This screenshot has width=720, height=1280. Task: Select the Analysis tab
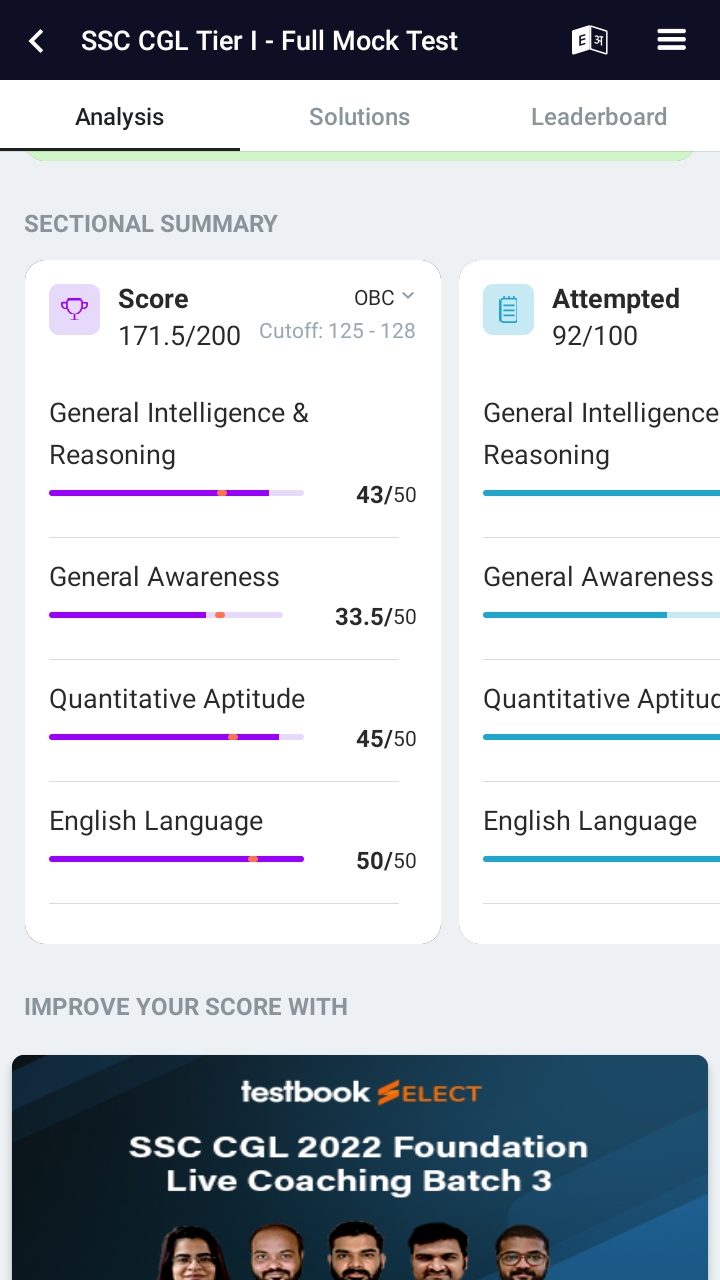pos(120,117)
